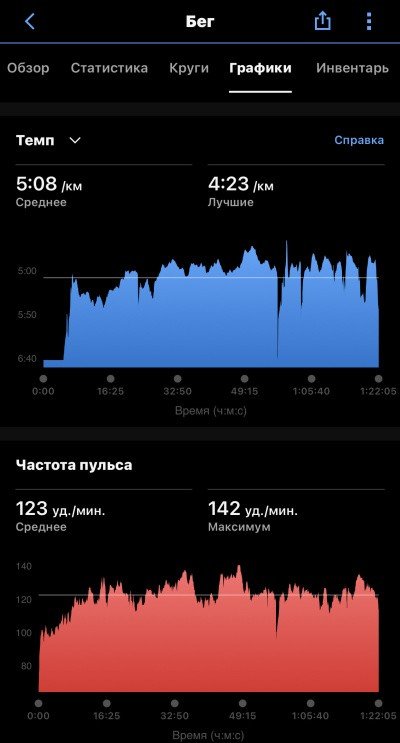Screen dimensions: 400x743
Task: Open the Статистика tab
Action: click(109, 68)
